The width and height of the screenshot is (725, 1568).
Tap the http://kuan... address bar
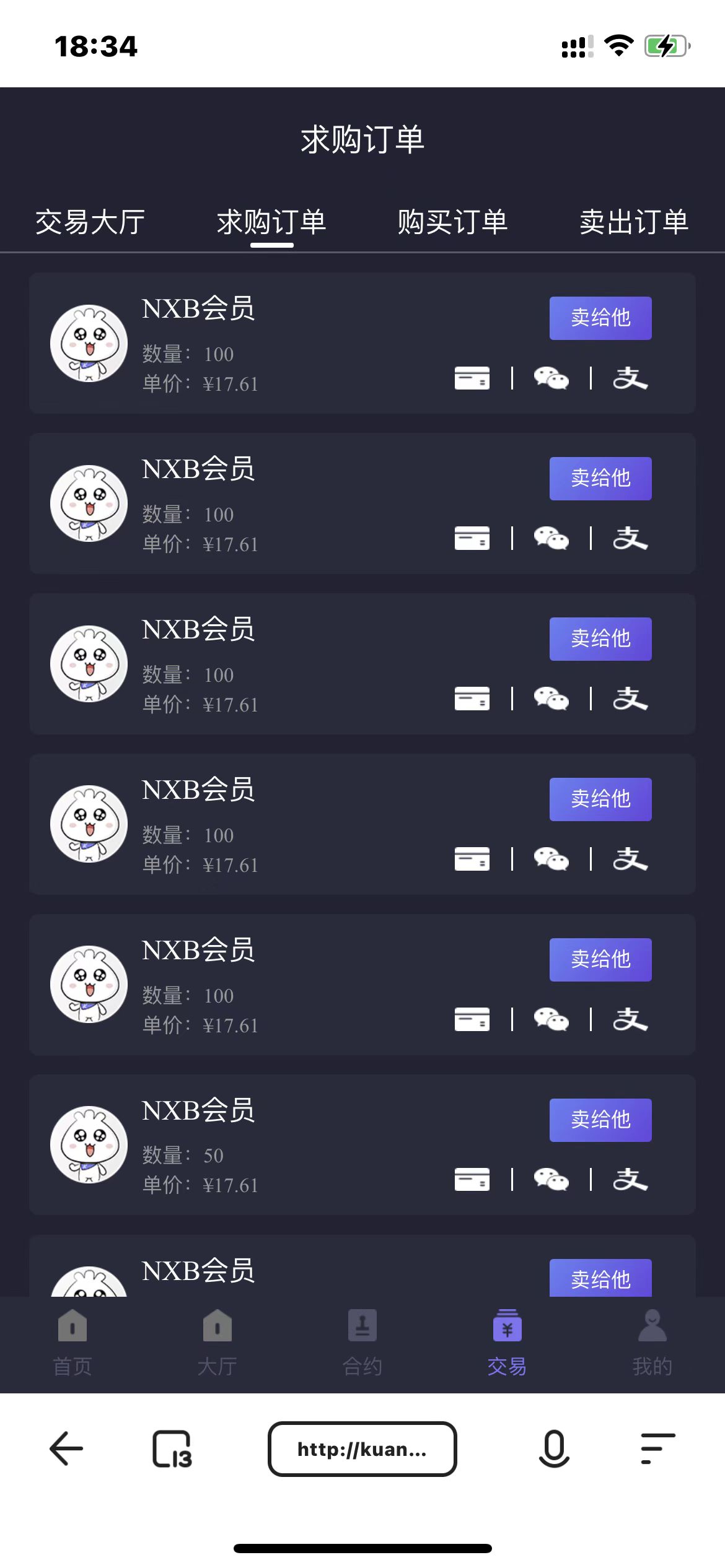tap(362, 1449)
